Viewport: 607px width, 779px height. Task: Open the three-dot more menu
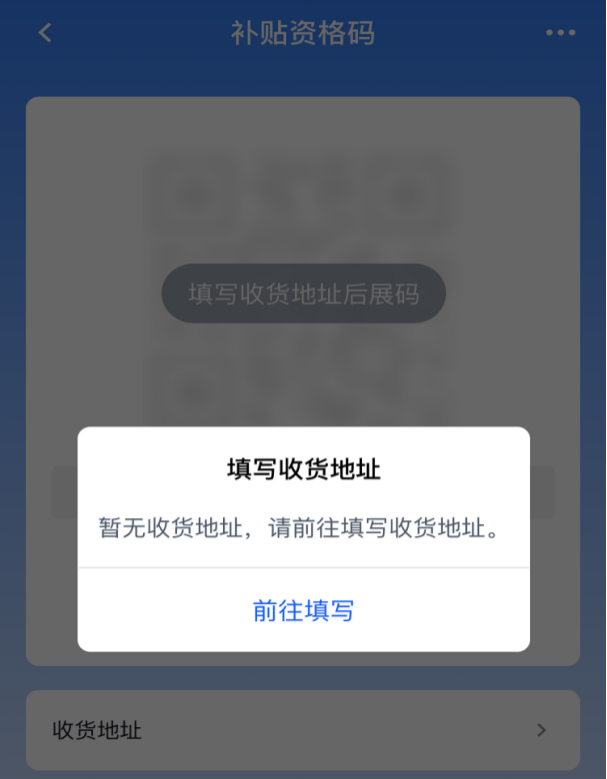pyautogui.click(x=560, y=33)
